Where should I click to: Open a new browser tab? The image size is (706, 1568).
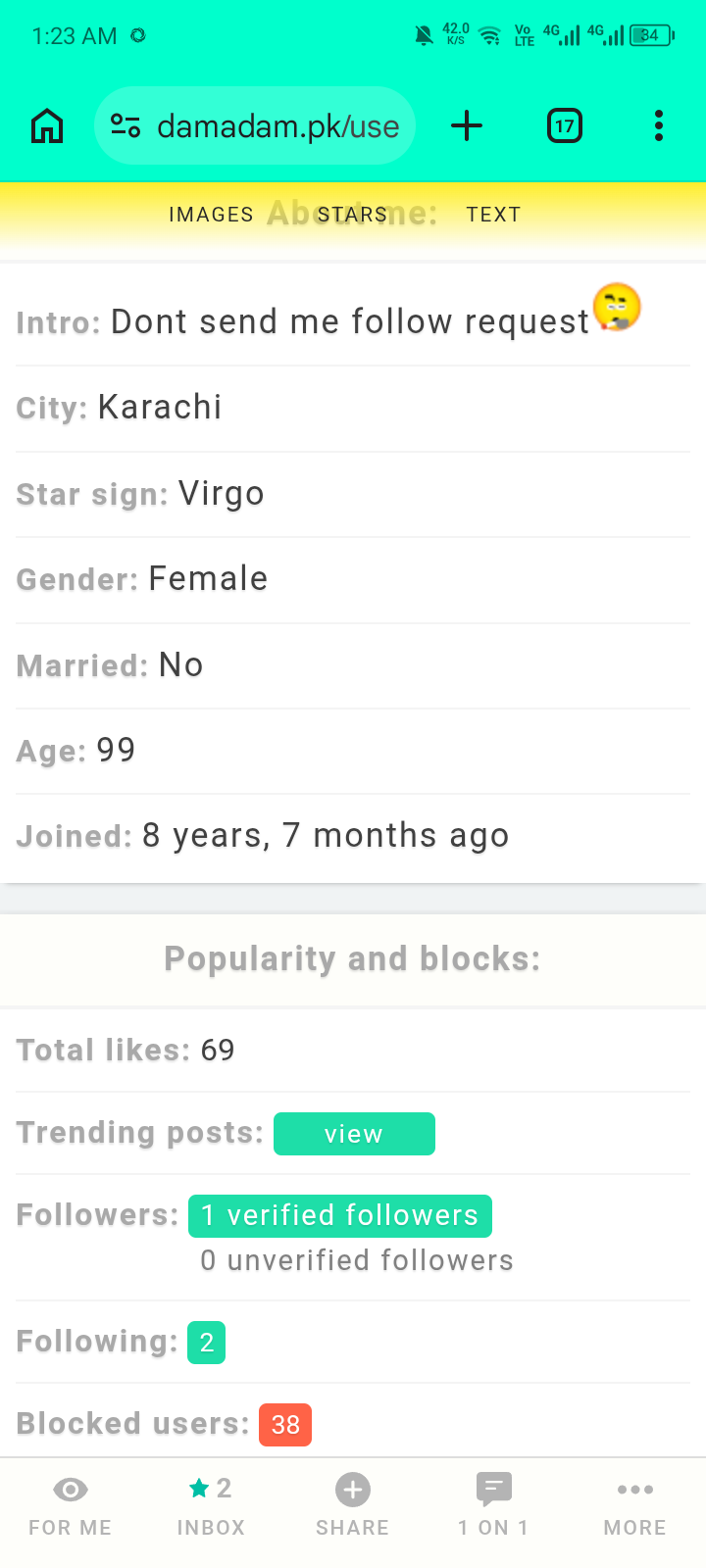point(467,125)
